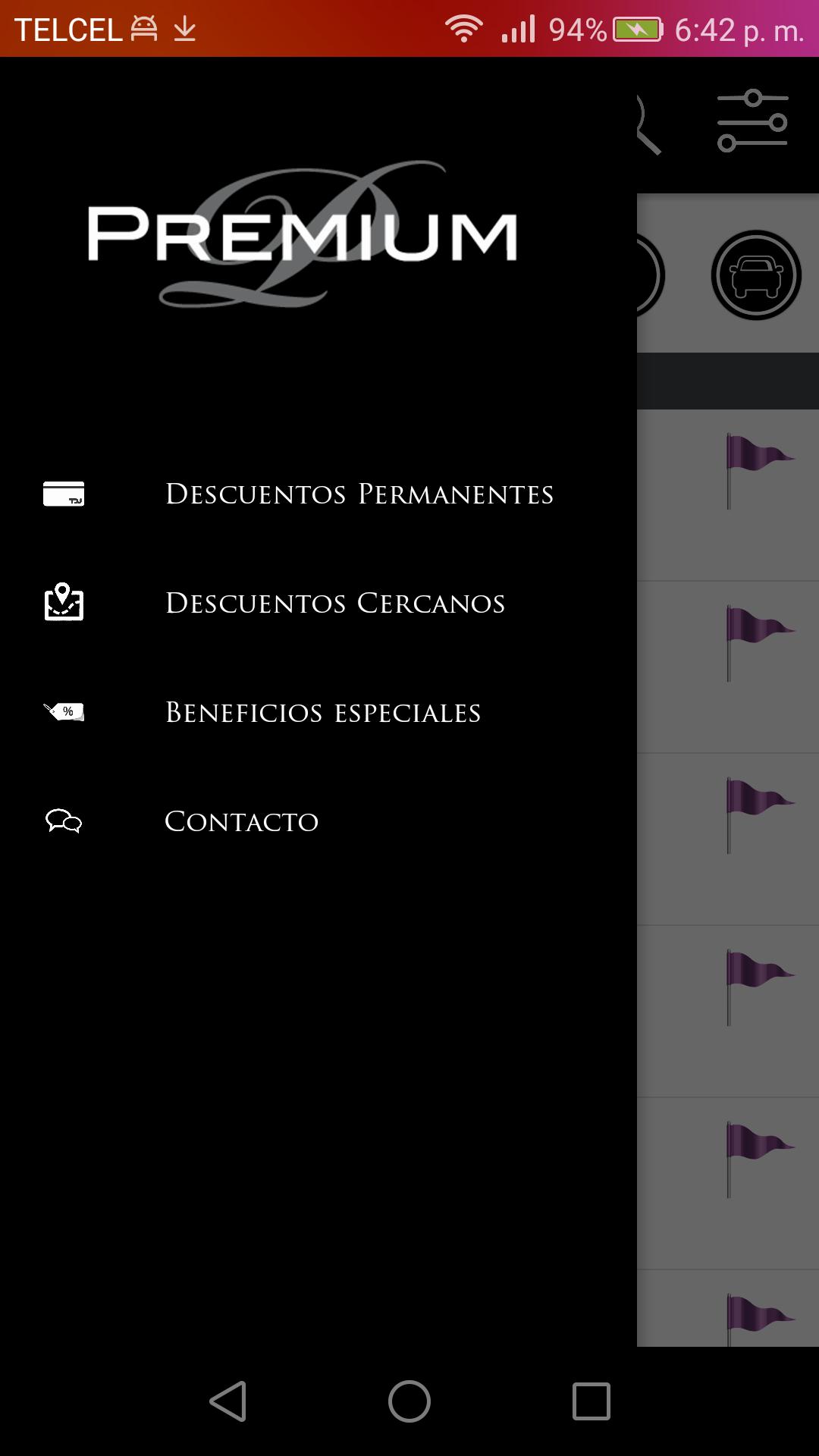Go to the home screen
819x1456 pixels.
[409, 1401]
